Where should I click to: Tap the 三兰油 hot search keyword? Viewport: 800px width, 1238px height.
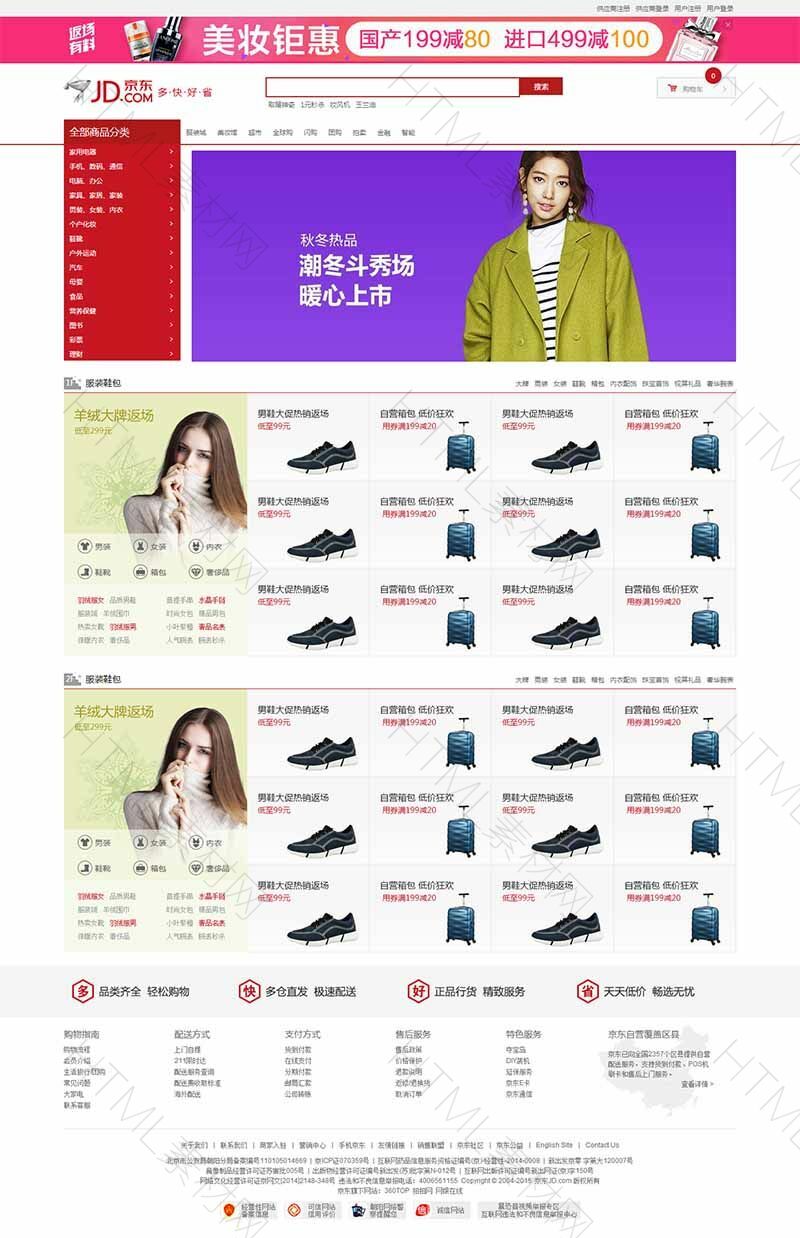click(x=365, y=104)
